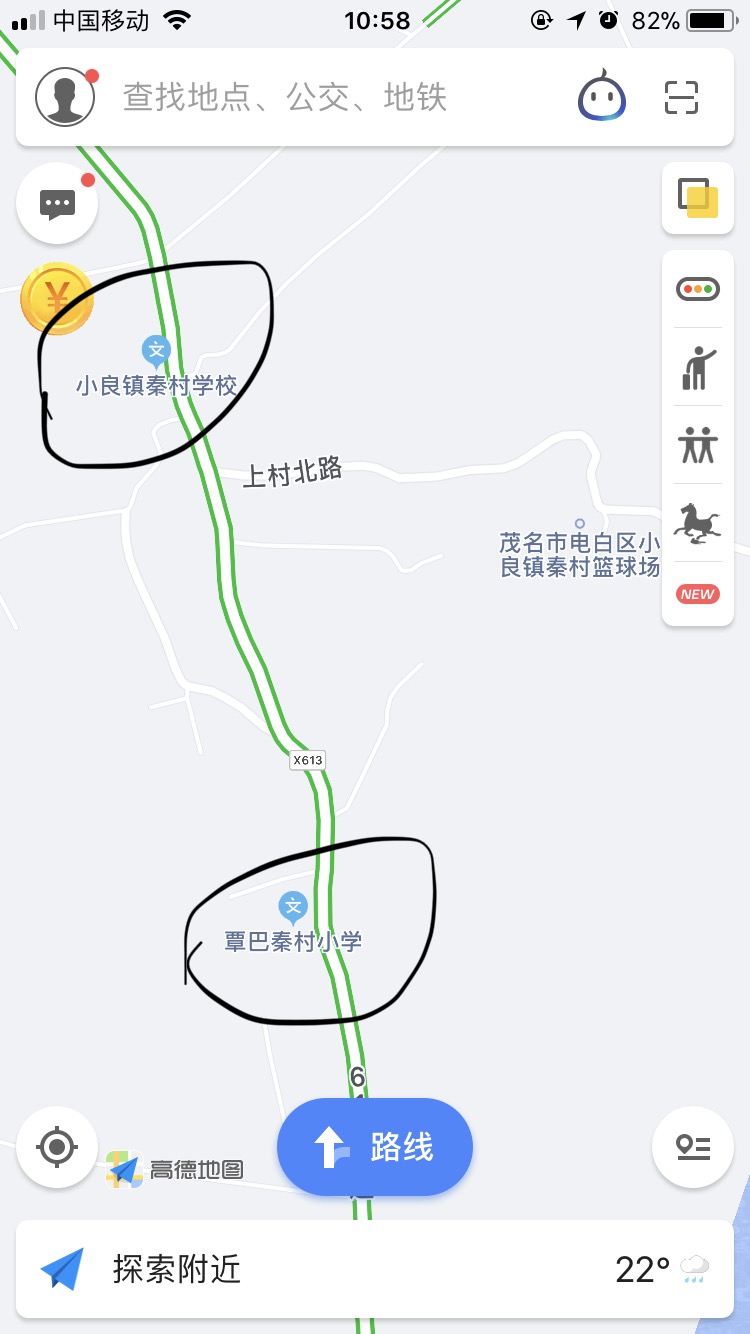Open the profile avatar in search bar
Viewport: 750px width, 1334px height.
[x=65, y=97]
